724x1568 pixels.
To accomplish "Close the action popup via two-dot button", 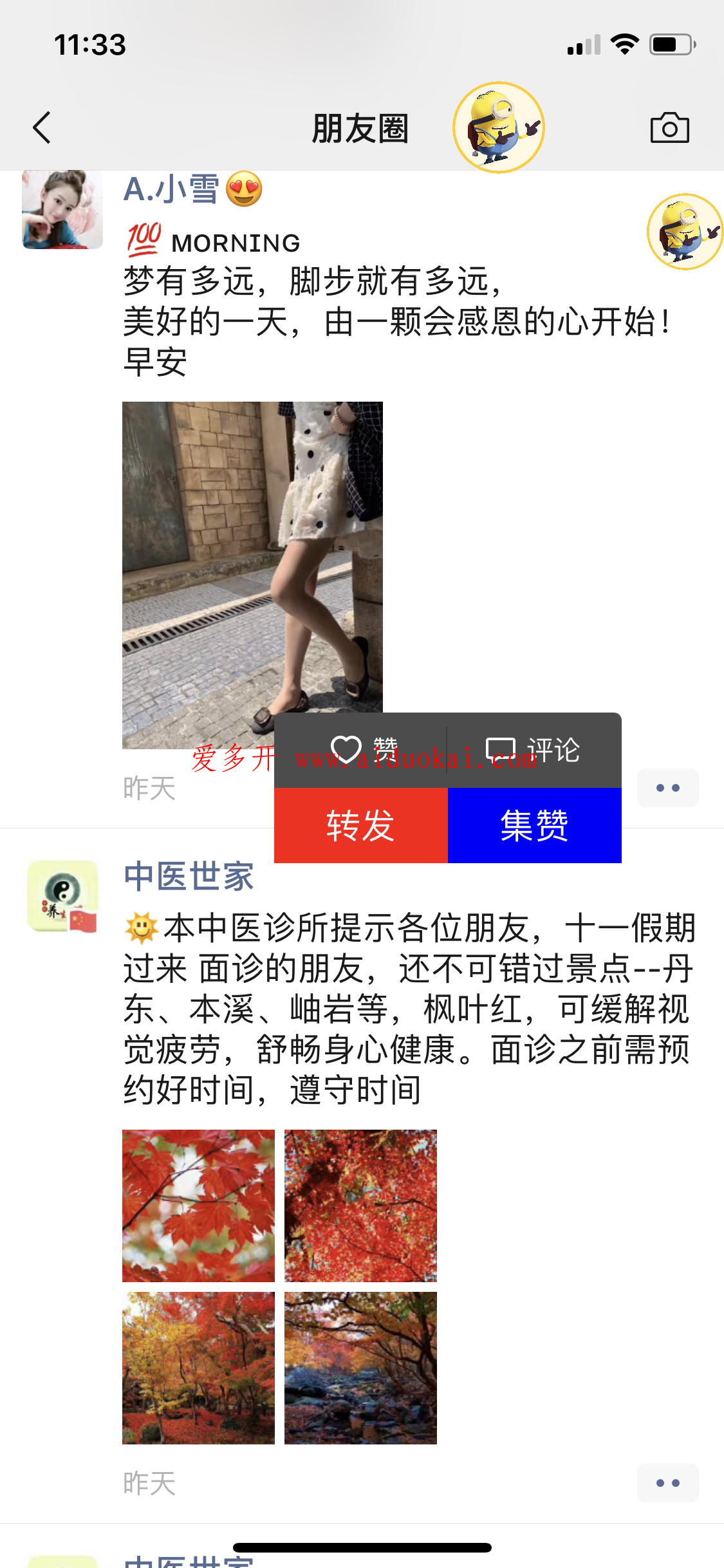I will (x=667, y=788).
